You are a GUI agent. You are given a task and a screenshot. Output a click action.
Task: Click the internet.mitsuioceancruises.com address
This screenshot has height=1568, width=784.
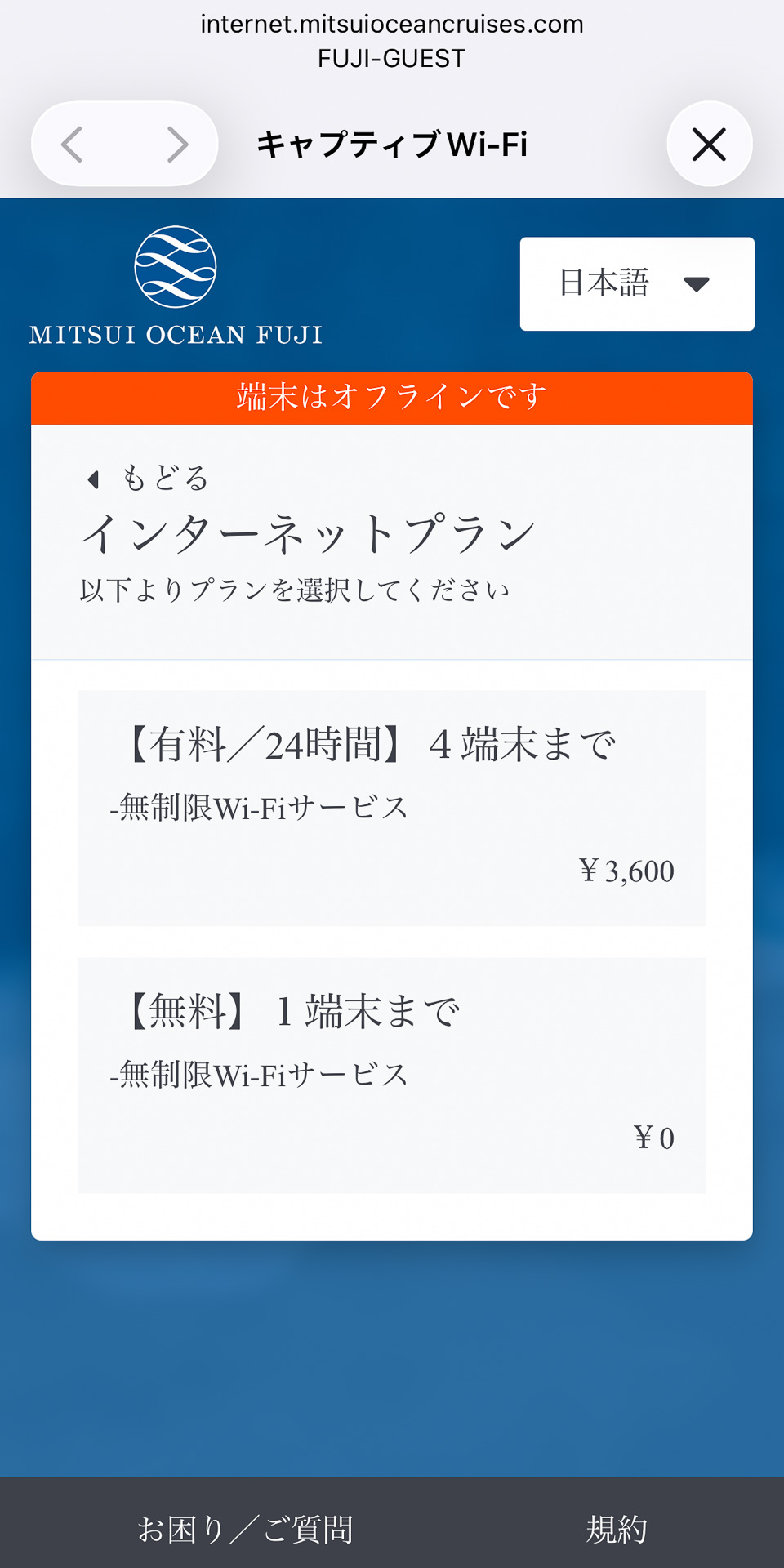tap(392, 24)
